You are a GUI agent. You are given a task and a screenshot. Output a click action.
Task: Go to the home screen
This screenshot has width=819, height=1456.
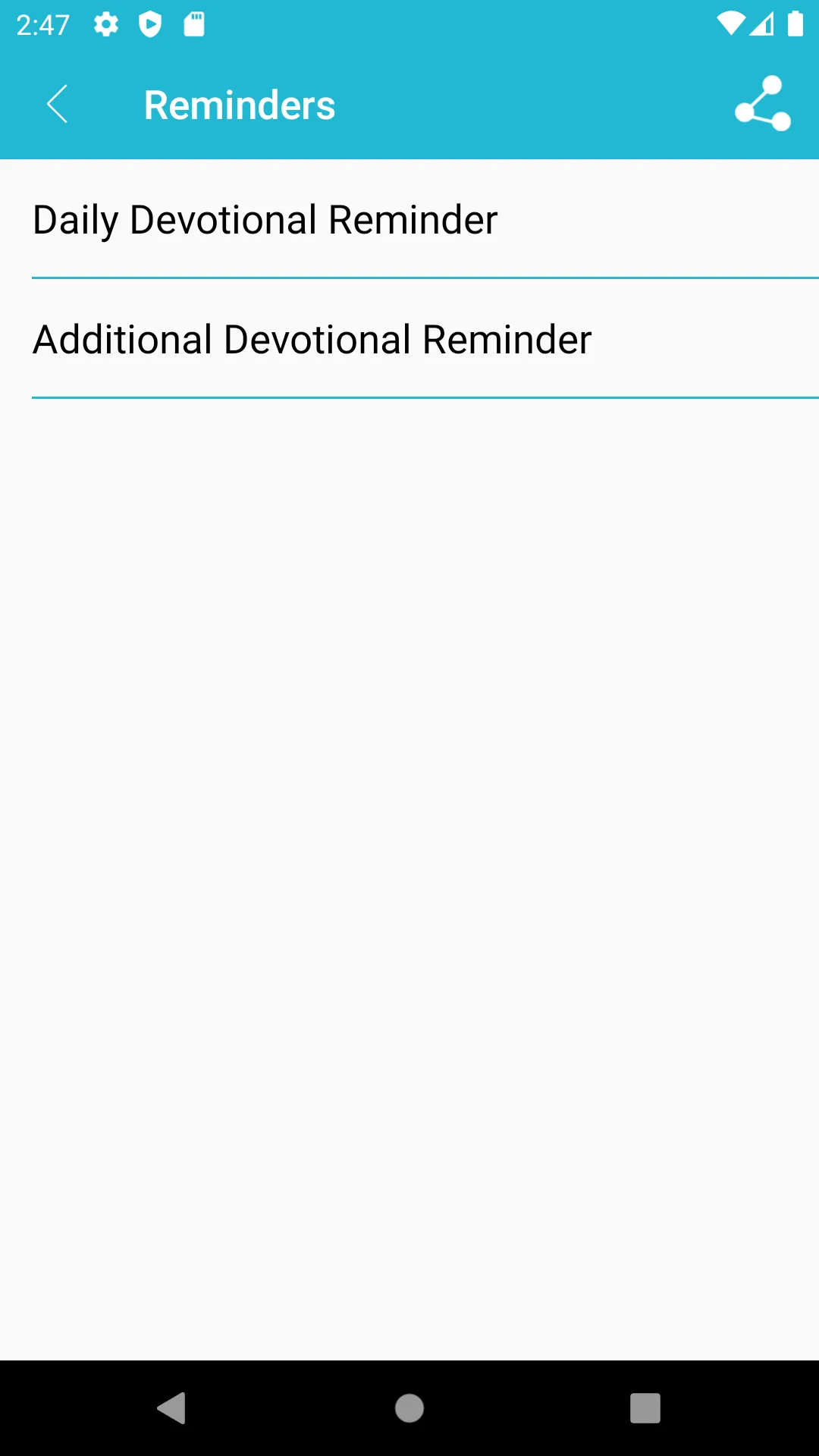pos(409,1408)
